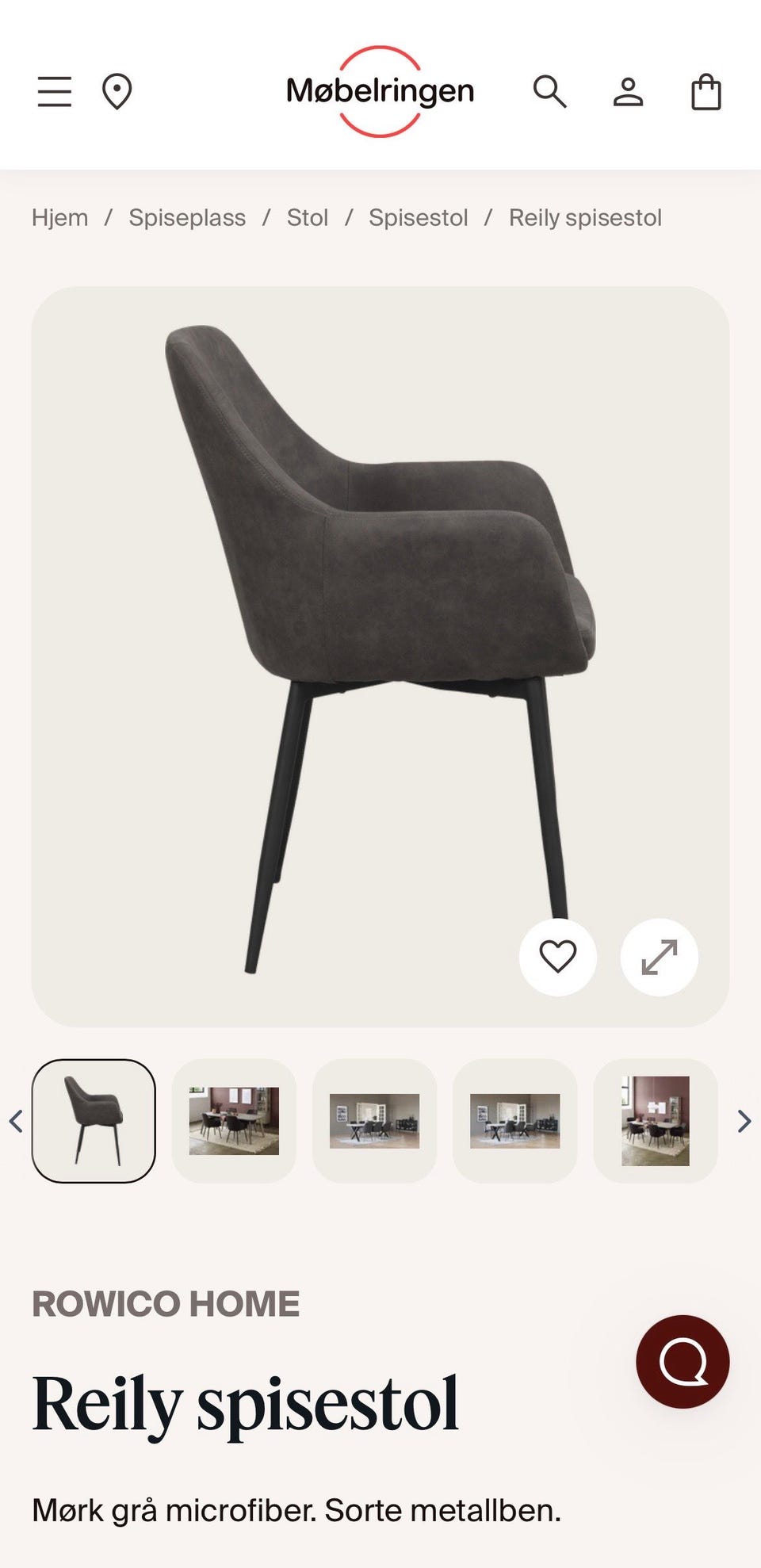Show previous thumbnails with left arrow
The height and width of the screenshot is (1568, 761).
tap(16, 1121)
